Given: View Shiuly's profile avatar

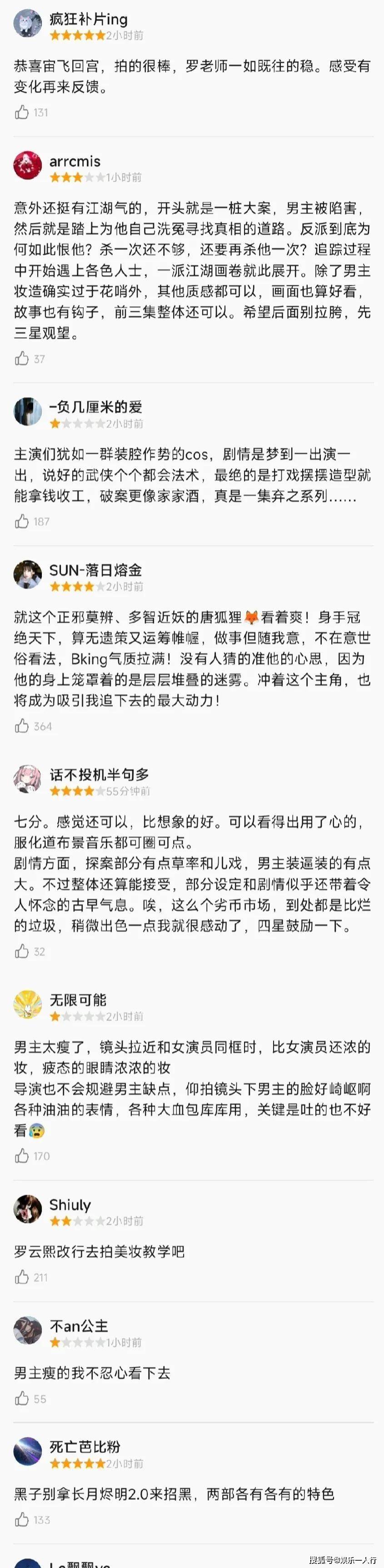Looking at the screenshot, I should tap(27, 1209).
